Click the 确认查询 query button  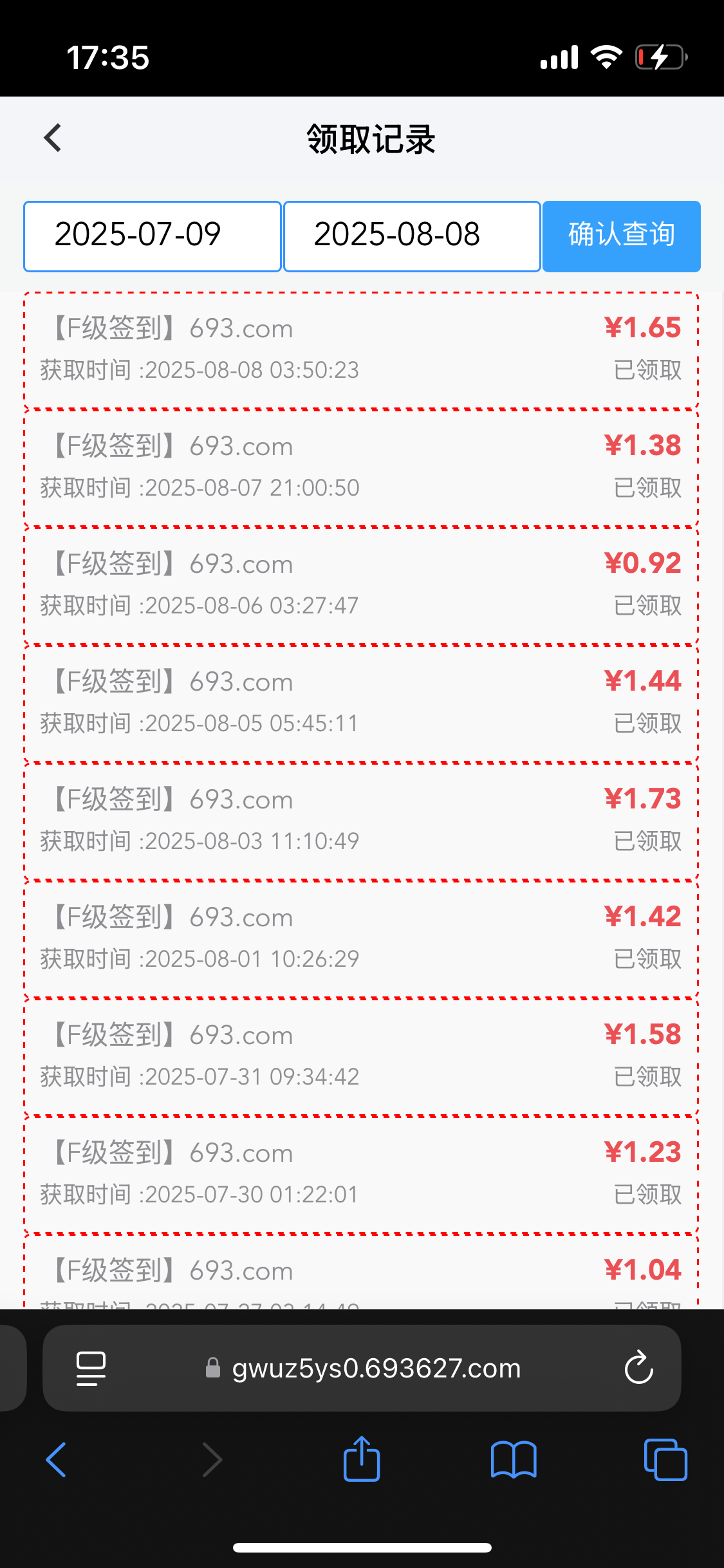click(620, 236)
